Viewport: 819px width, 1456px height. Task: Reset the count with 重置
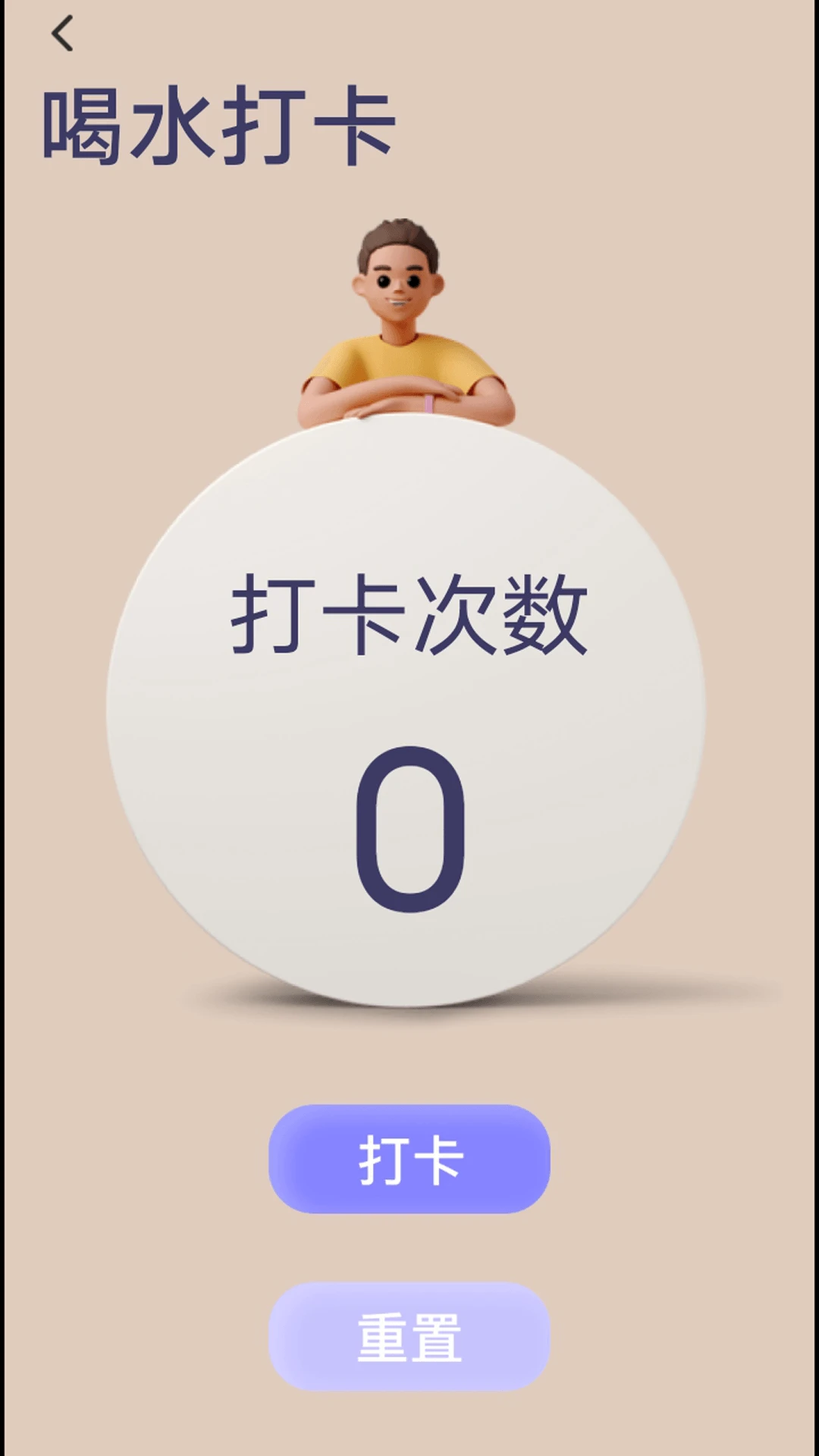pyautogui.click(x=409, y=1337)
